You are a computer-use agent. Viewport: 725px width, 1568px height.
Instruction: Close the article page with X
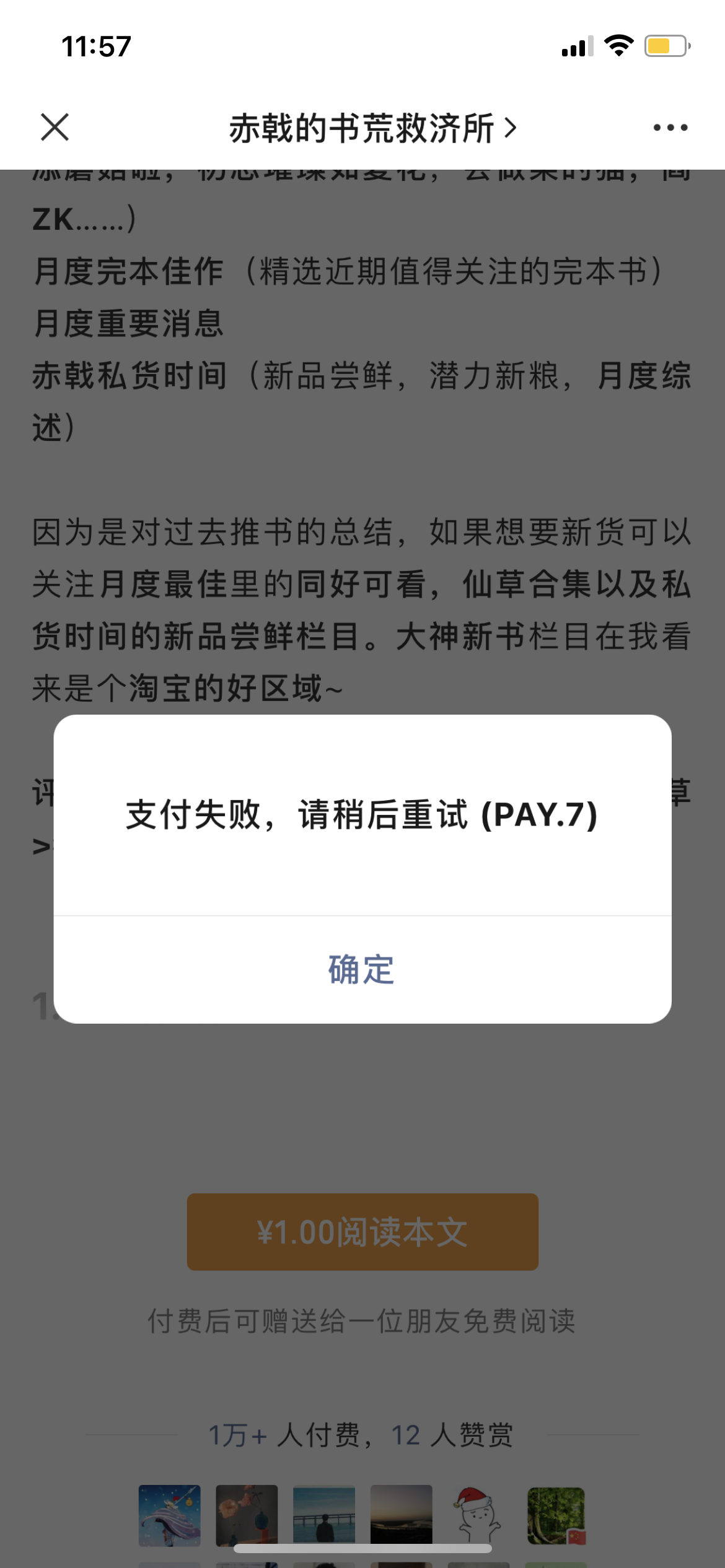point(55,128)
